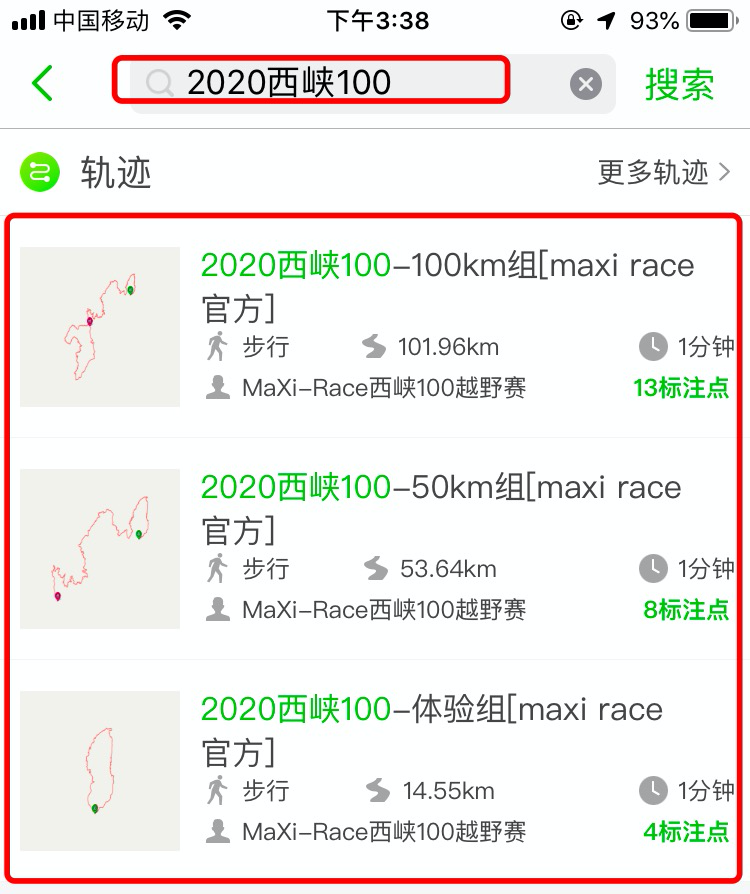Clear the search text
The width and height of the screenshot is (750, 894).
pos(586,84)
